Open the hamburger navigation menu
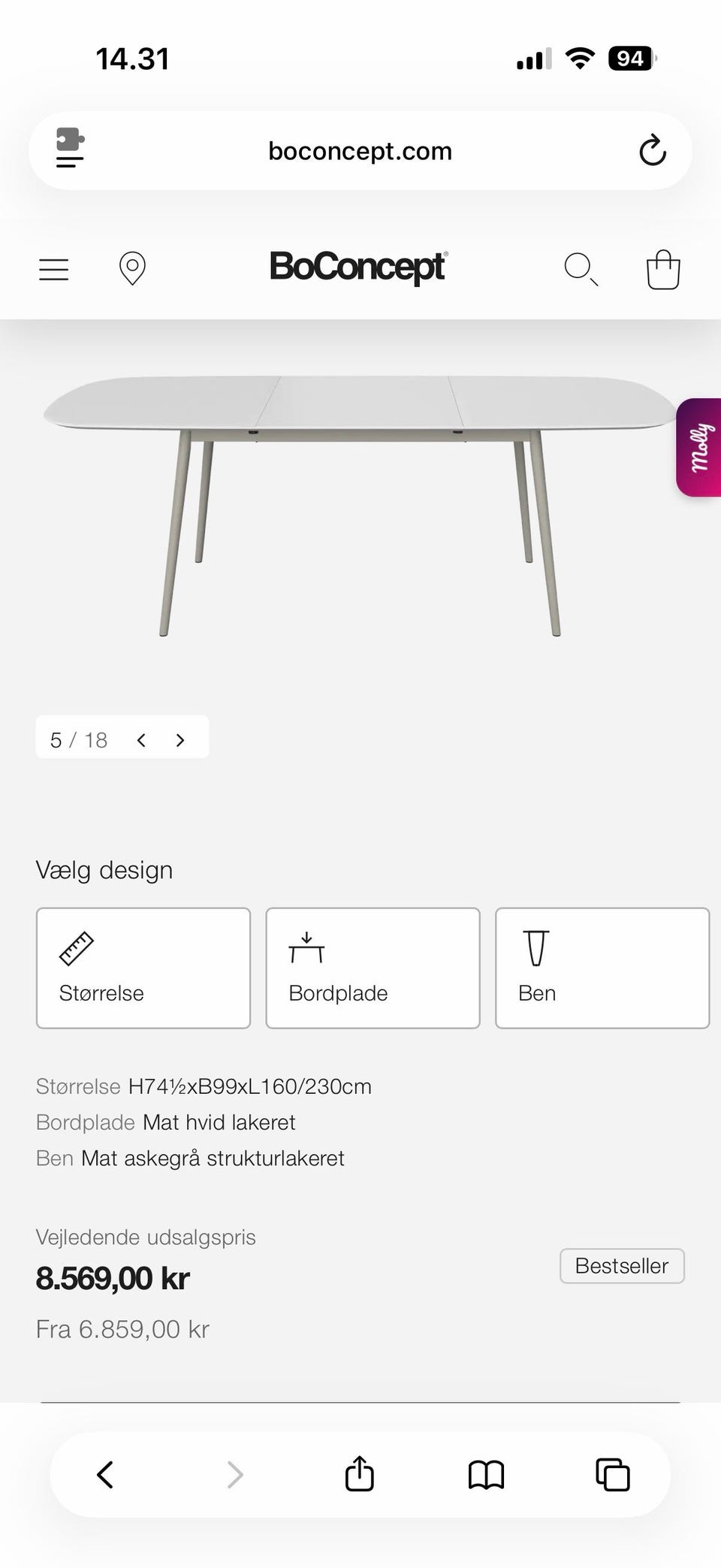The height and width of the screenshot is (1568, 721). [53, 269]
